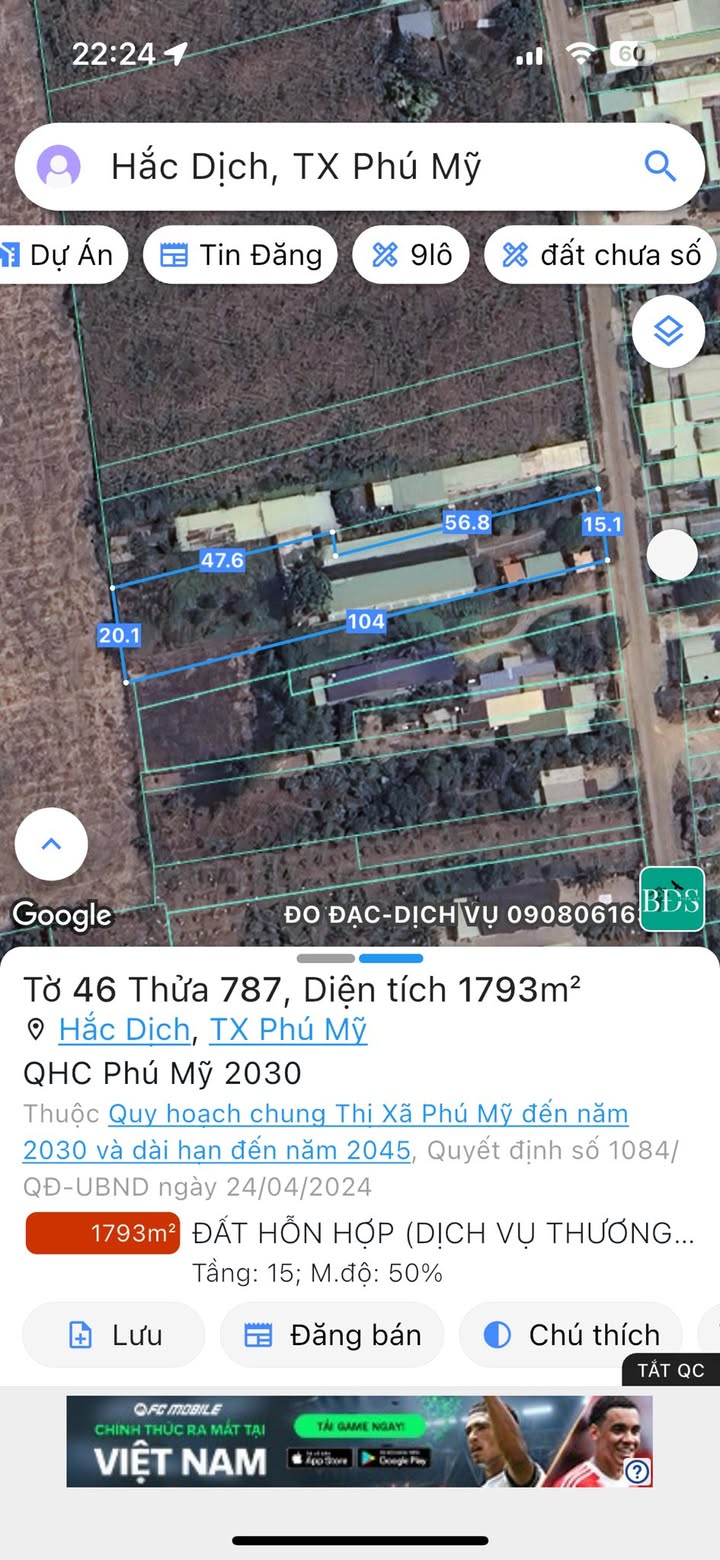The image size is (720, 1560).
Task: Open the green BĐS button
Action: [x=672, y=899]
